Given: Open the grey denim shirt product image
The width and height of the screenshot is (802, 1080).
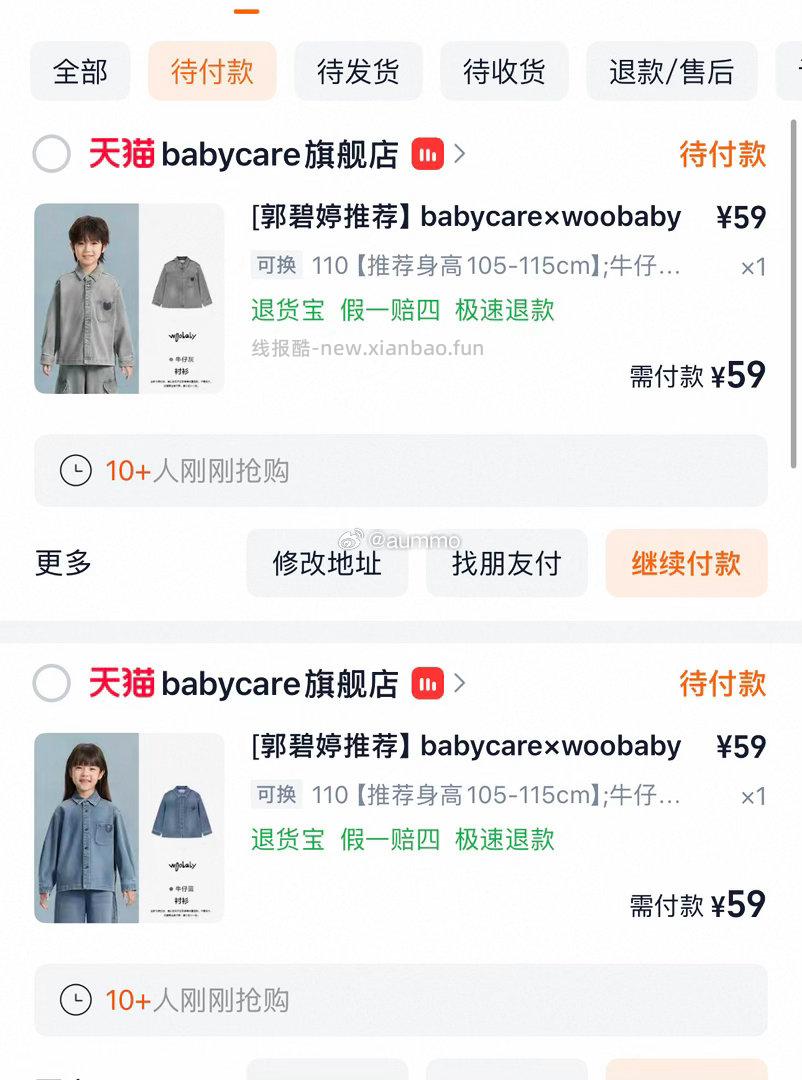Looking at the screenshot, I should (x=129, y=298).
